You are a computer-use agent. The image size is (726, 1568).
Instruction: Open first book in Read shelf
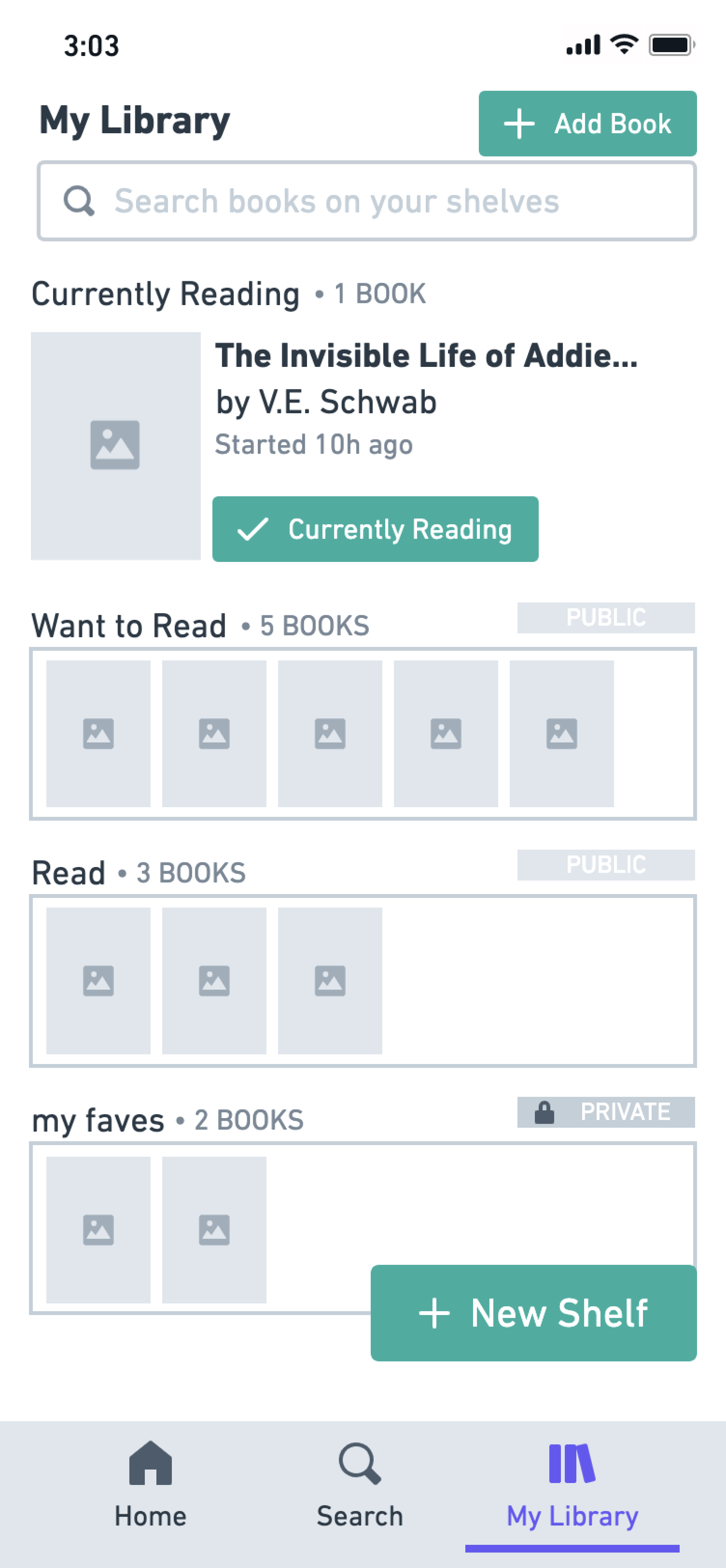point(98,981)
